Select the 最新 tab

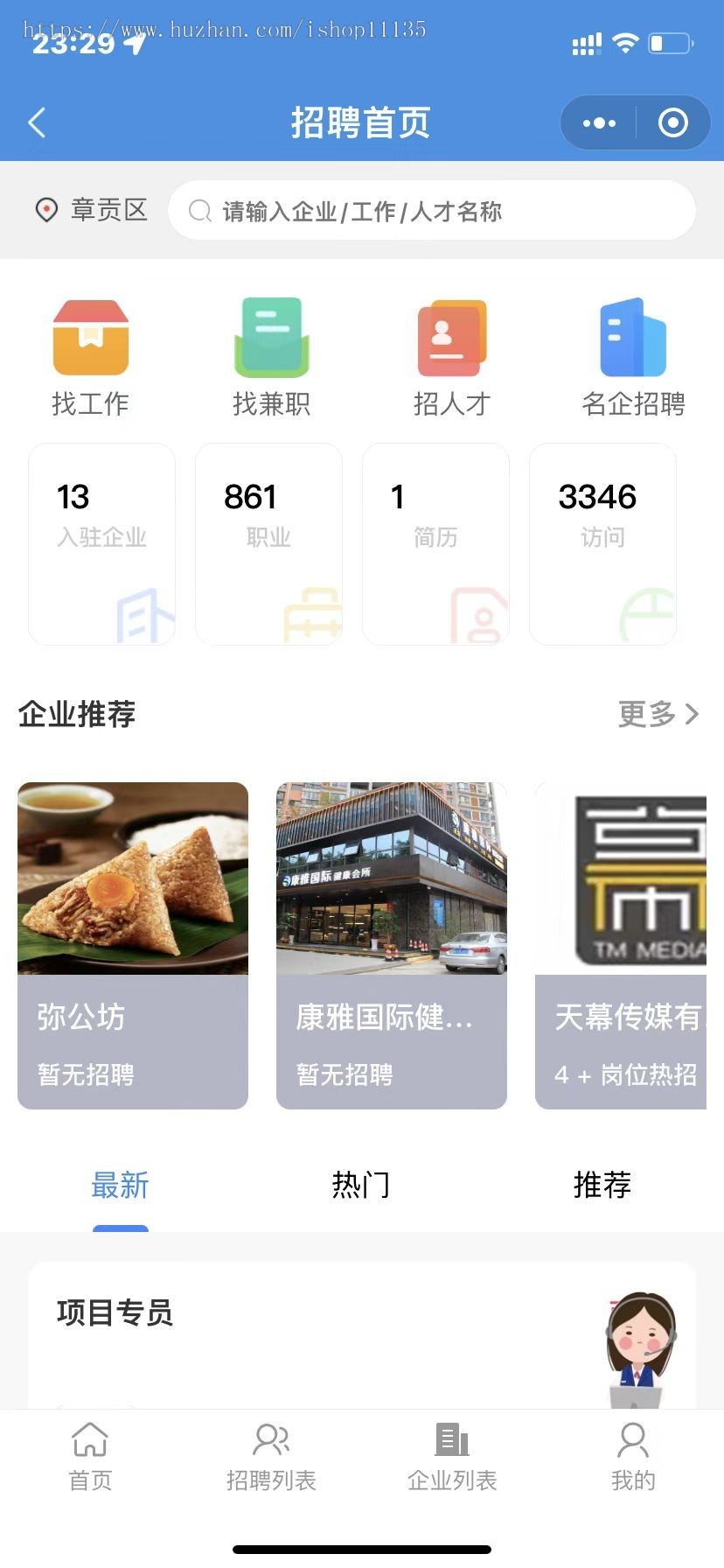[120, 1186]
